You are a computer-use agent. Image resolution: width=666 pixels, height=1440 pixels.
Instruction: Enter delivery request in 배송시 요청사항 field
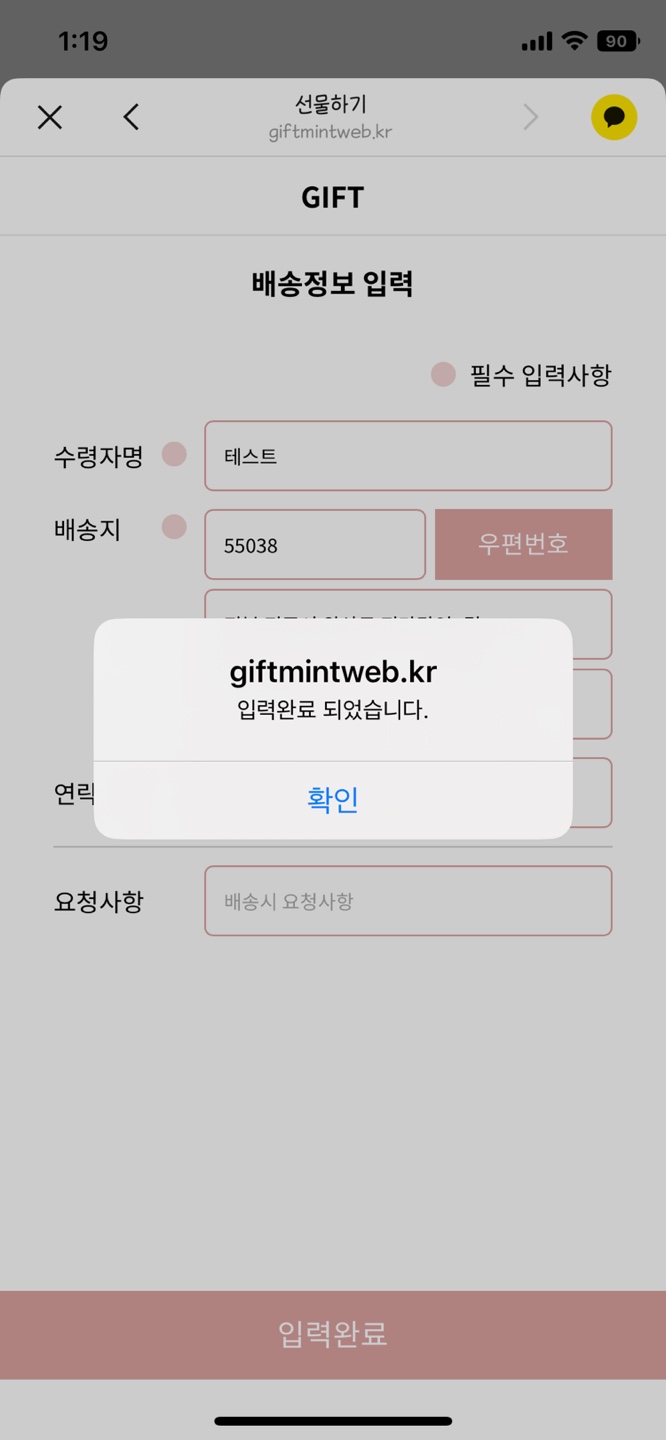coord(408,901)
